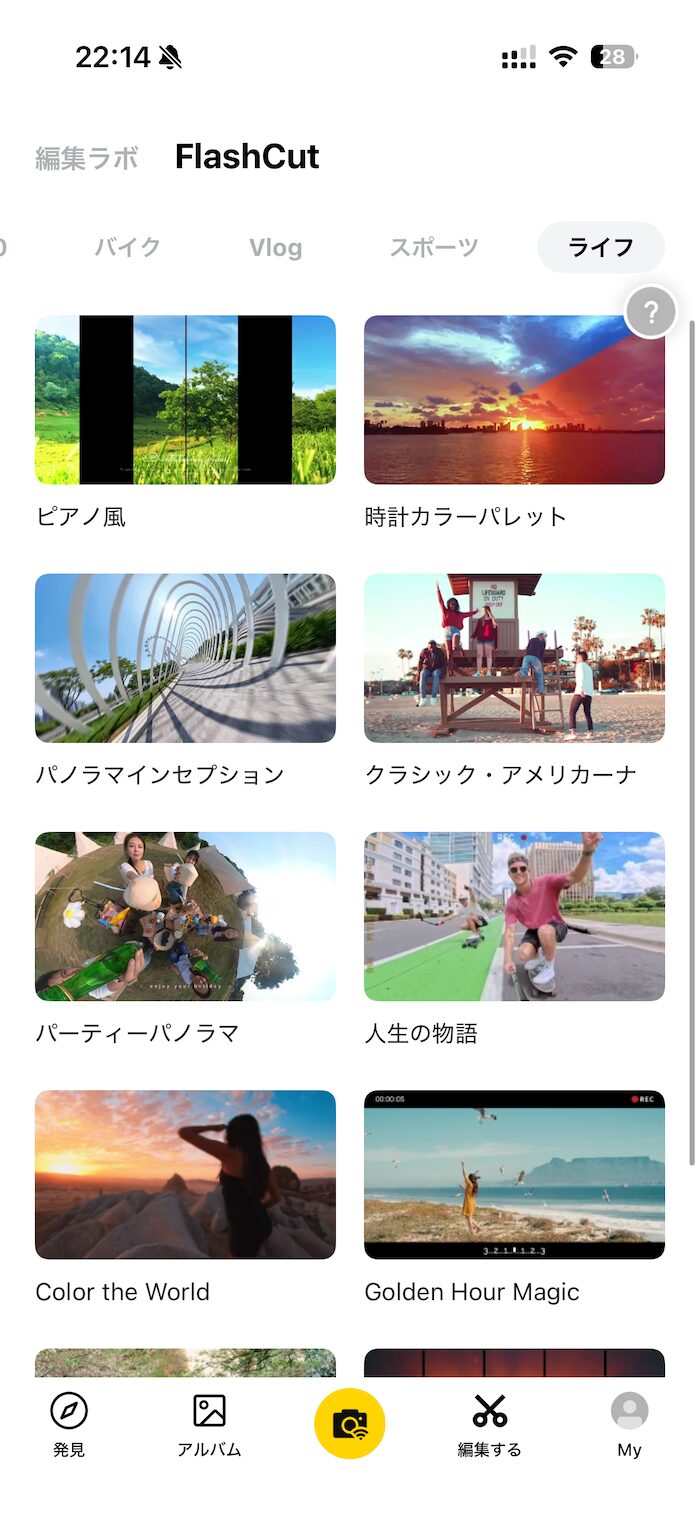Open the 人生の物語 template
Screen dimensions: 700x1522
pyautogui.click(x=514, y=916)
